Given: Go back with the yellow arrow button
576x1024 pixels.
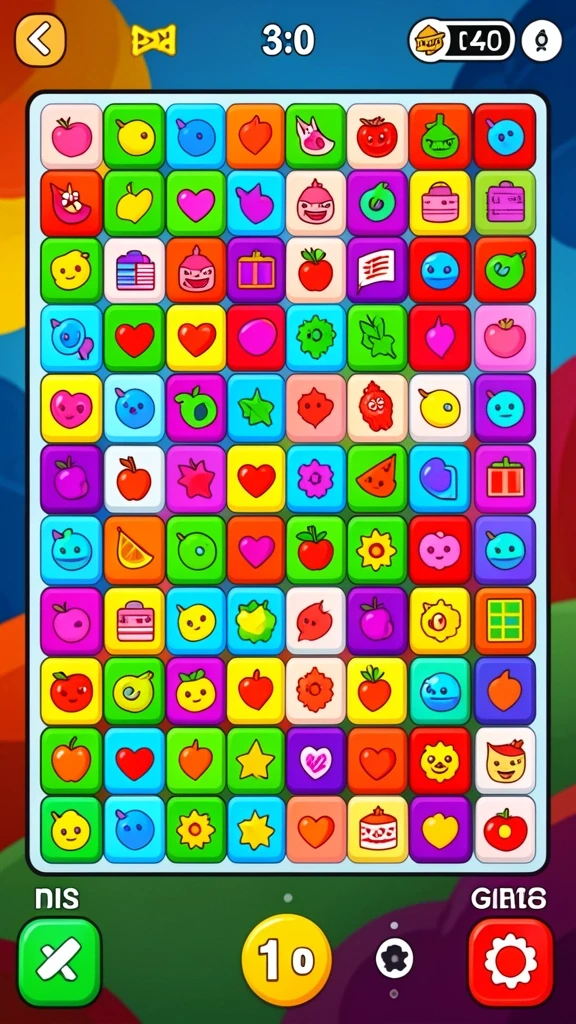Looking at the screenshot, I should pos(40,40).
